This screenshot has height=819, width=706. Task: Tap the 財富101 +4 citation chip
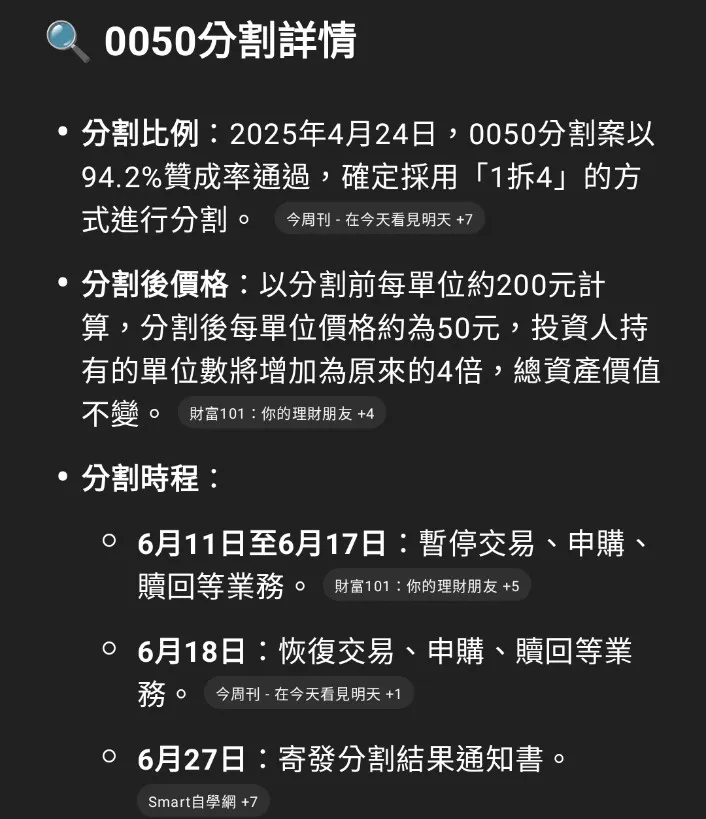coord(281,413)
